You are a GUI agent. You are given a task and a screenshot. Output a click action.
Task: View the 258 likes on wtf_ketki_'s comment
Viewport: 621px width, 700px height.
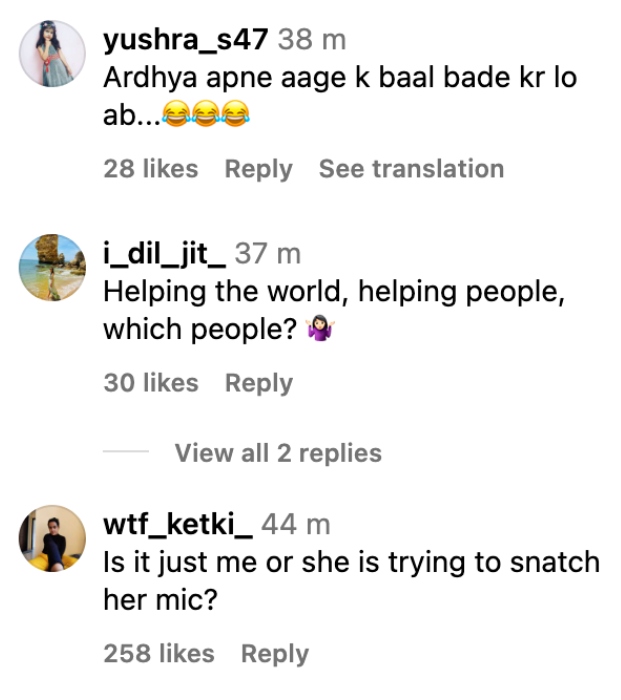coord(158,654)
